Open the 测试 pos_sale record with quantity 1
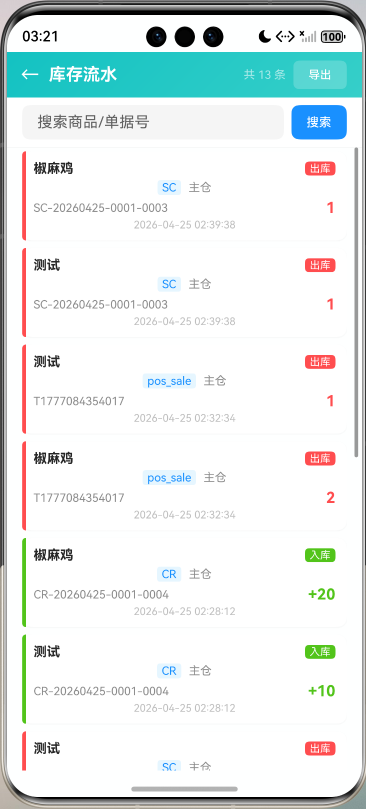The width and height of the screenshot is (366, 809). pos(184,389)
